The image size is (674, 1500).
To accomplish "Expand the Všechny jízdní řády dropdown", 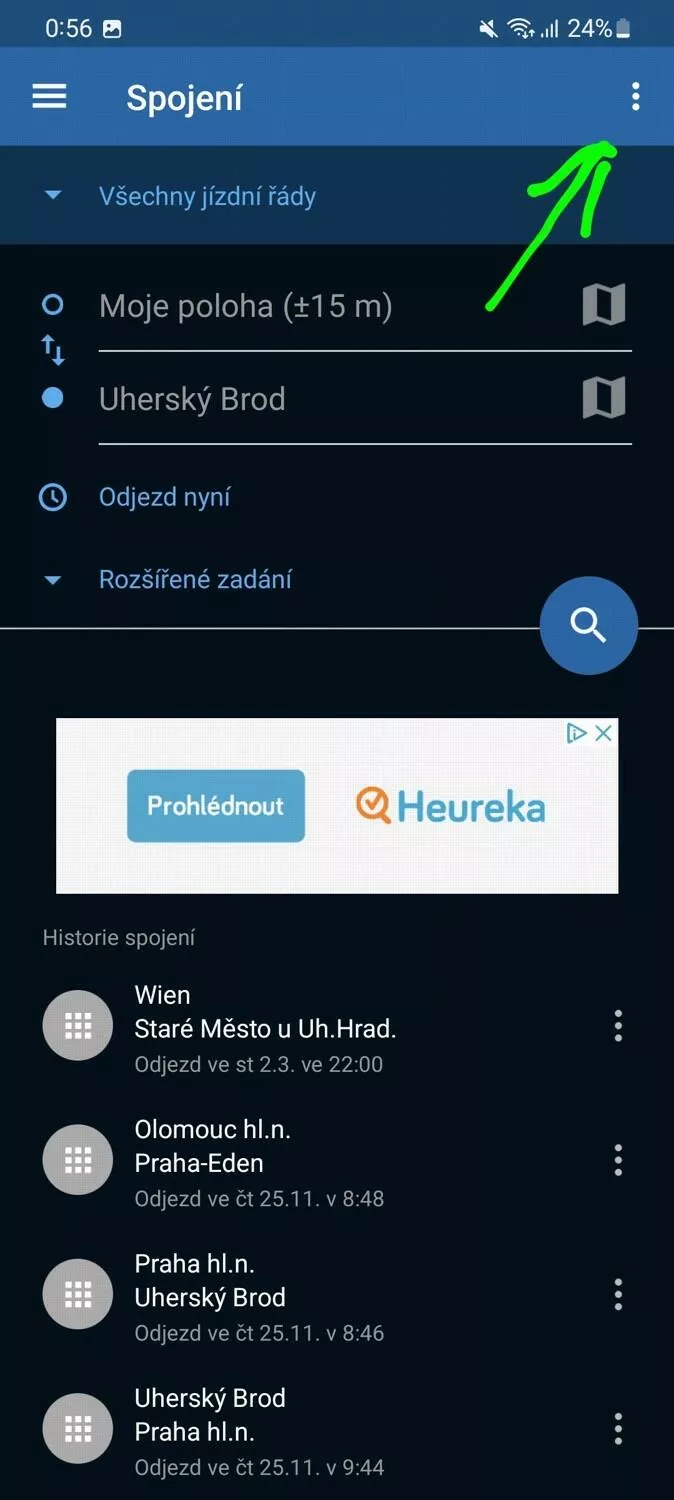I will coord(207,196).
